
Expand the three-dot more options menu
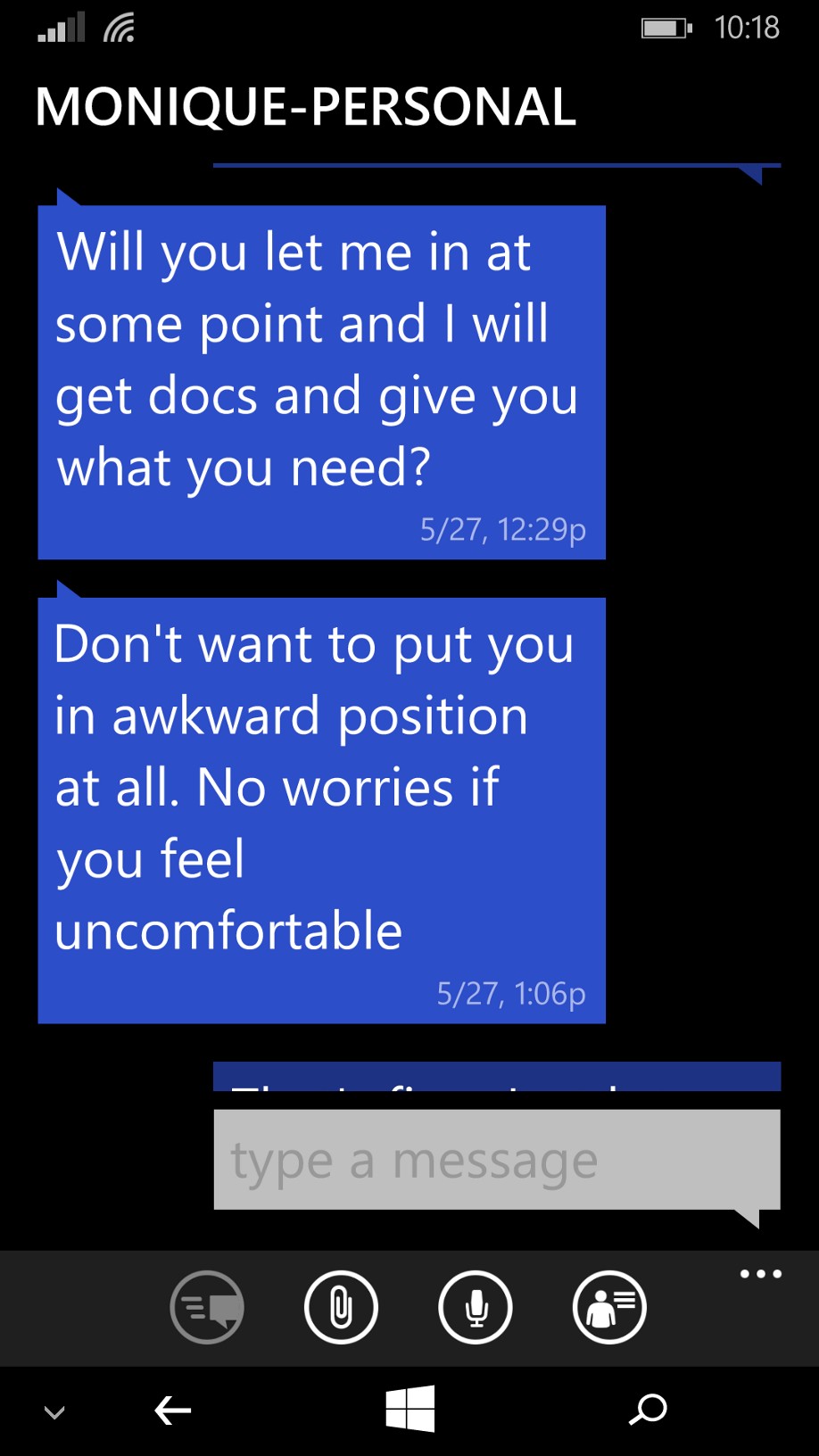[x=760, y=1274]
